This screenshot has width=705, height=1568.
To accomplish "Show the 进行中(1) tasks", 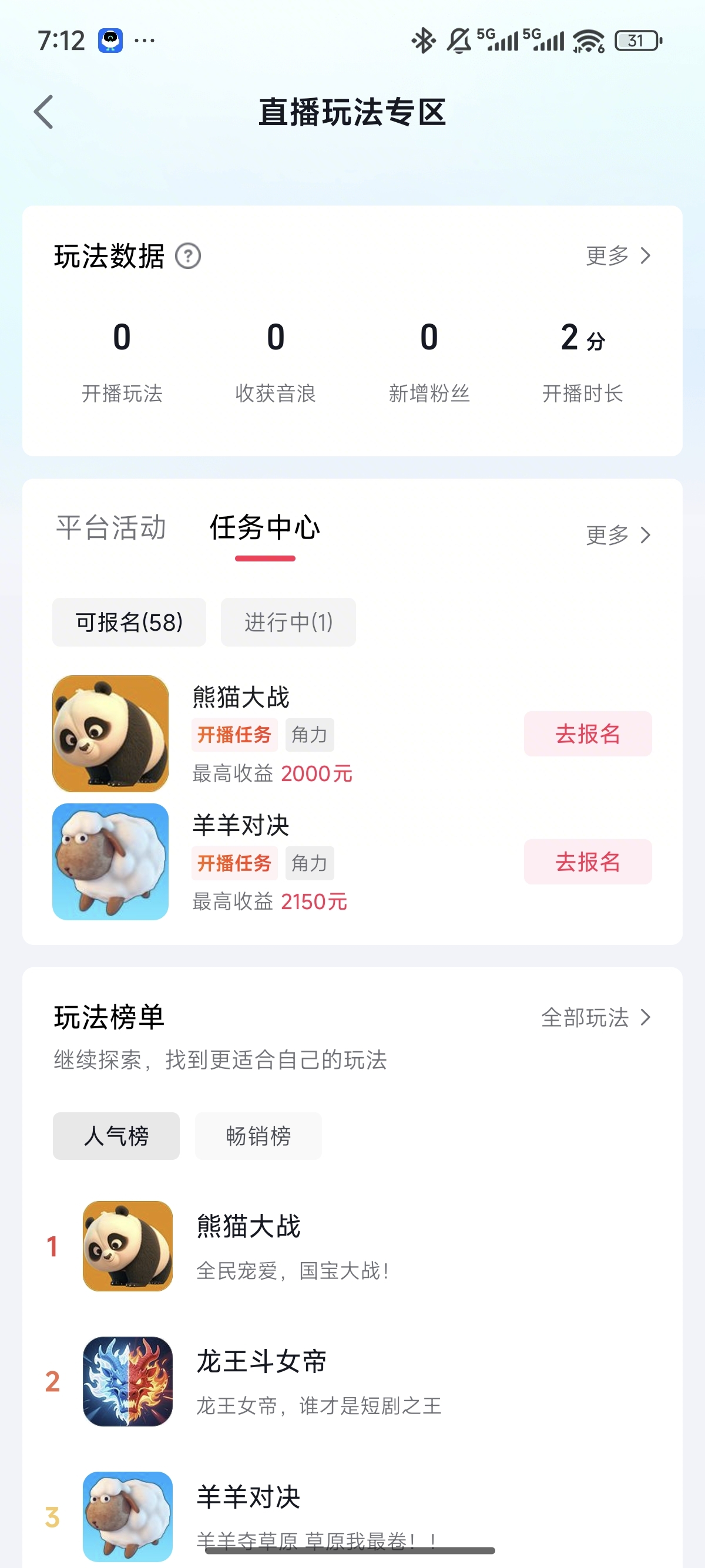I will coord(288,622).
